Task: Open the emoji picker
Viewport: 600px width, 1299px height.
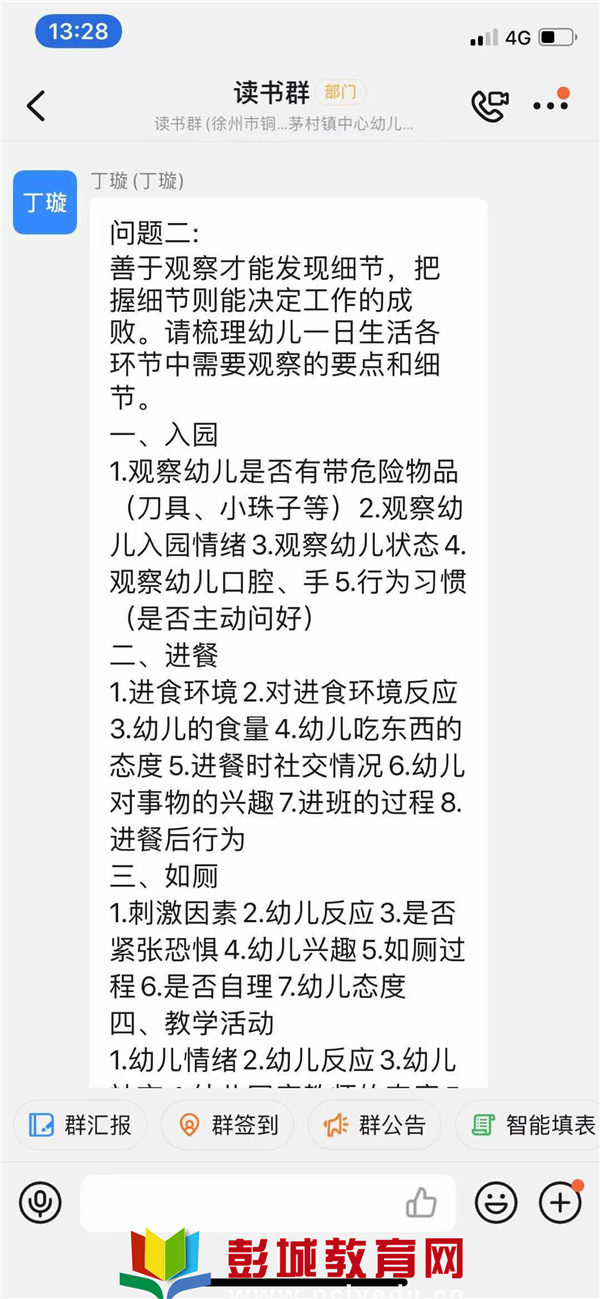Action: point(496,1202)
